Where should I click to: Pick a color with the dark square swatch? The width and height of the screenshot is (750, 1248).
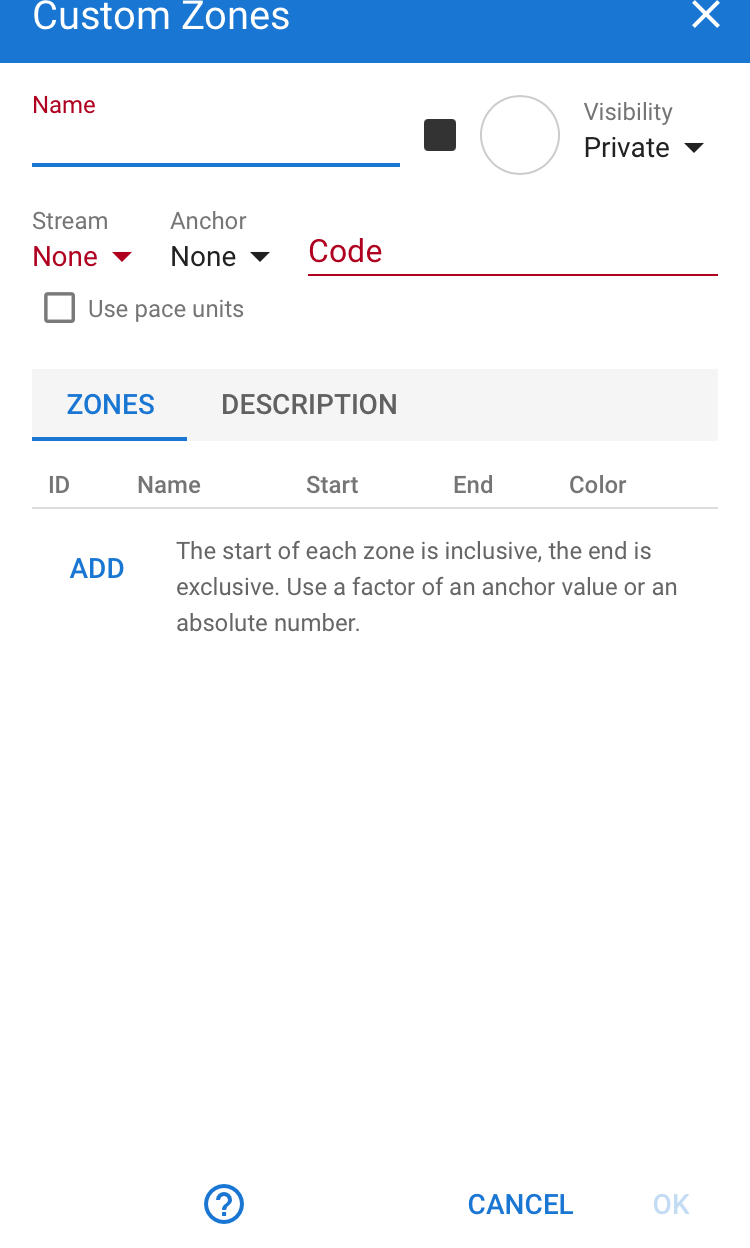440,135
